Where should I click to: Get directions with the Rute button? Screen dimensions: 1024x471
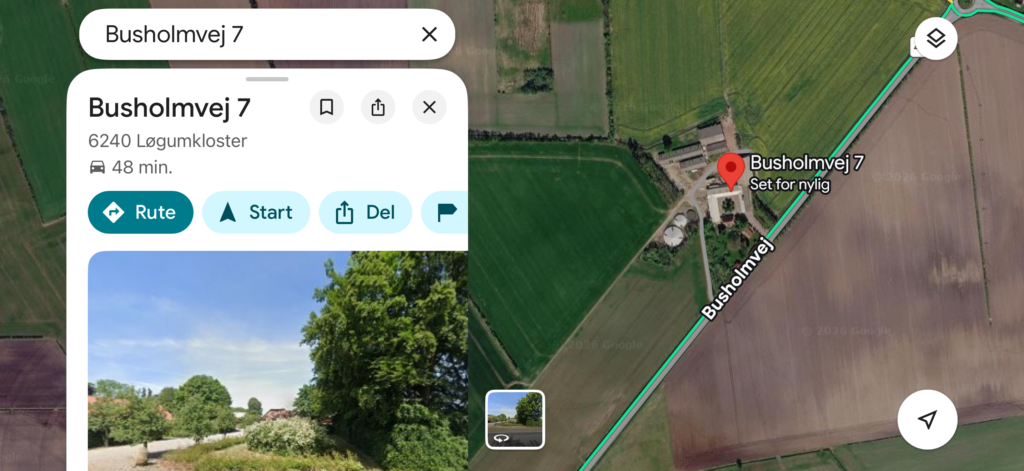(x=140, y=212)
